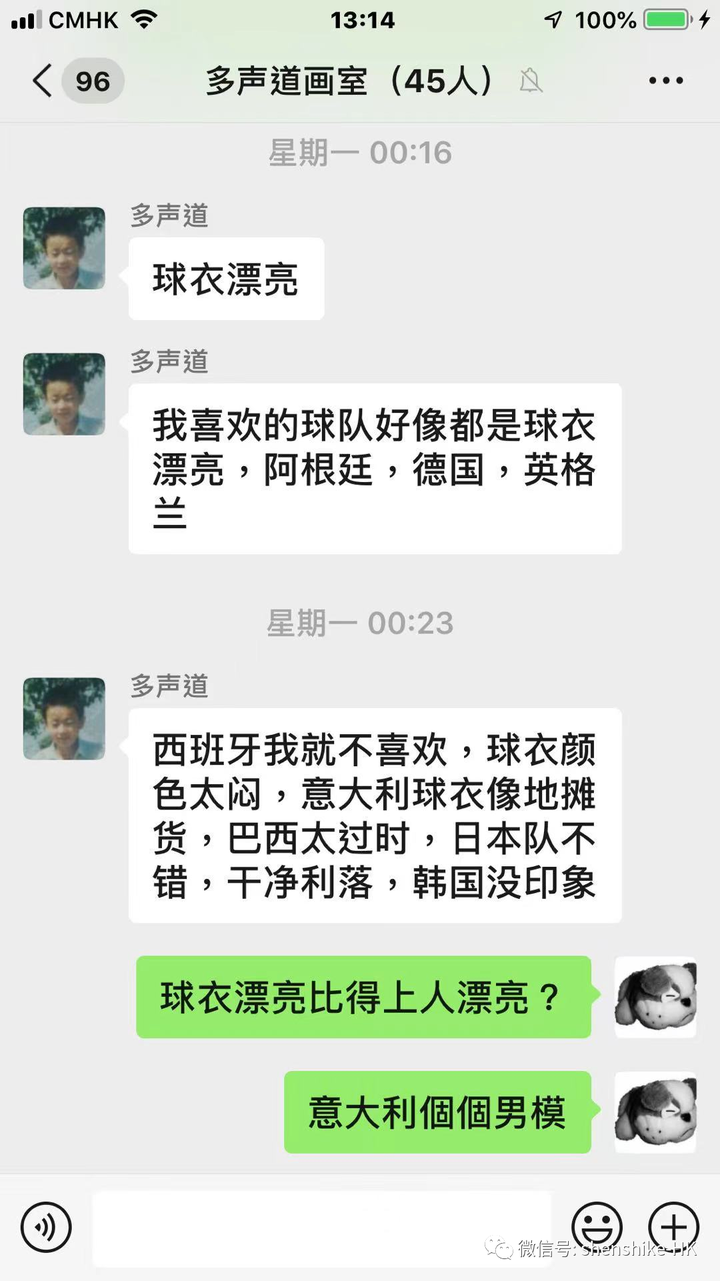Tap the message text field

pyautogui.click(x=322, y=1227)
